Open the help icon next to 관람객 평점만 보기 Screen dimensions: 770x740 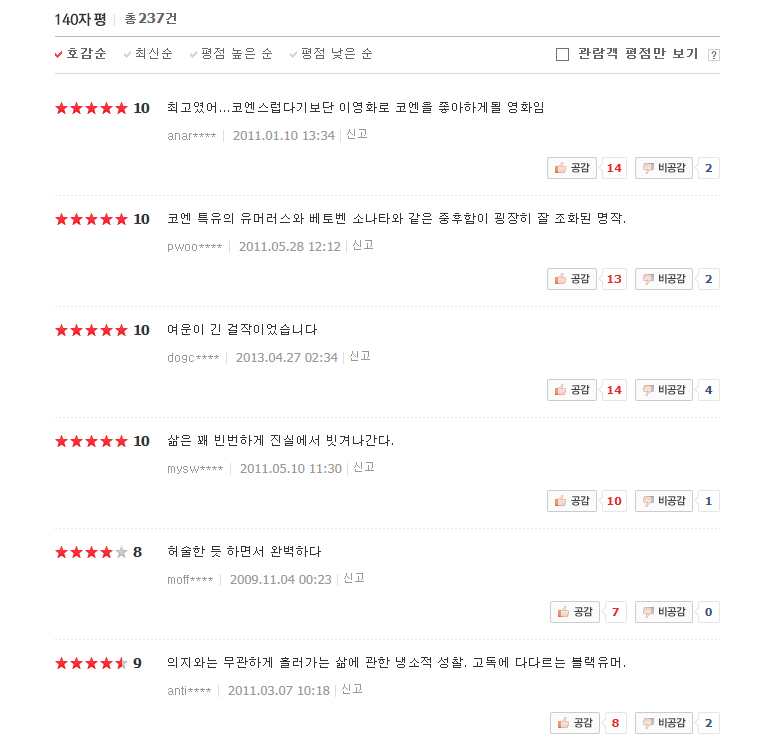pyautogui.click(x=713, y=55)
